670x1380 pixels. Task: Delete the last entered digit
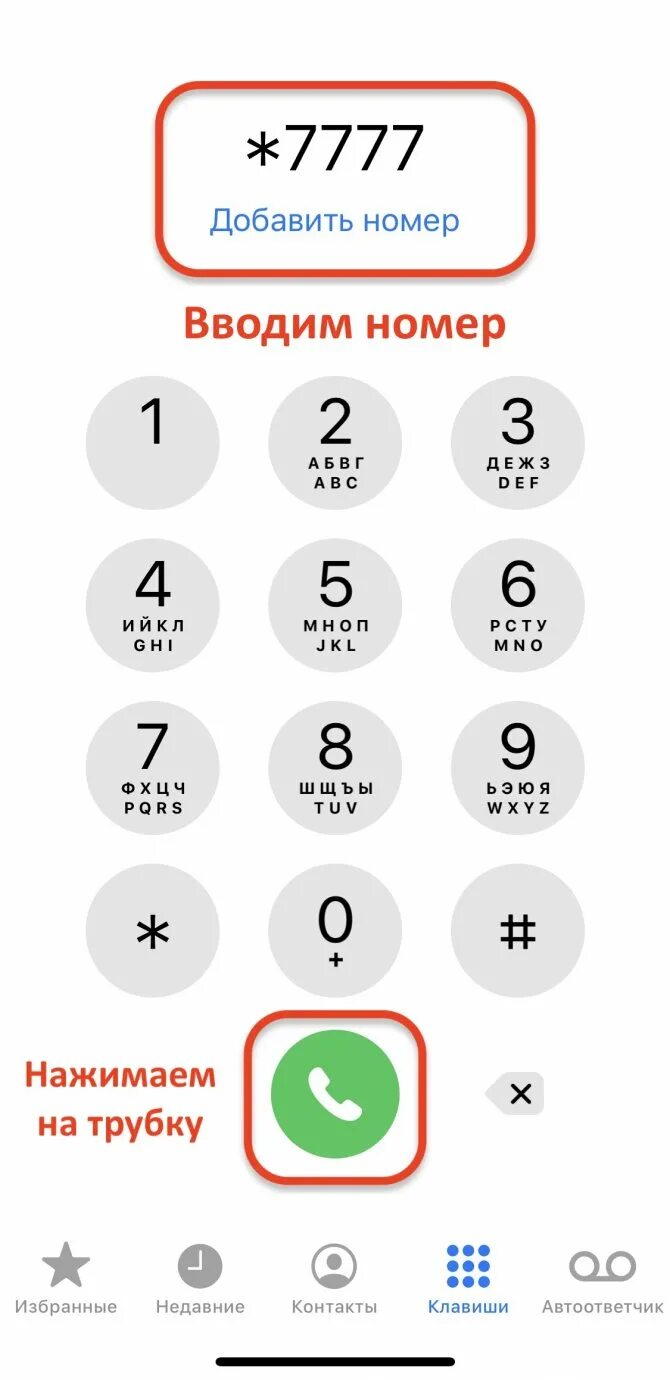(518, 1094)
